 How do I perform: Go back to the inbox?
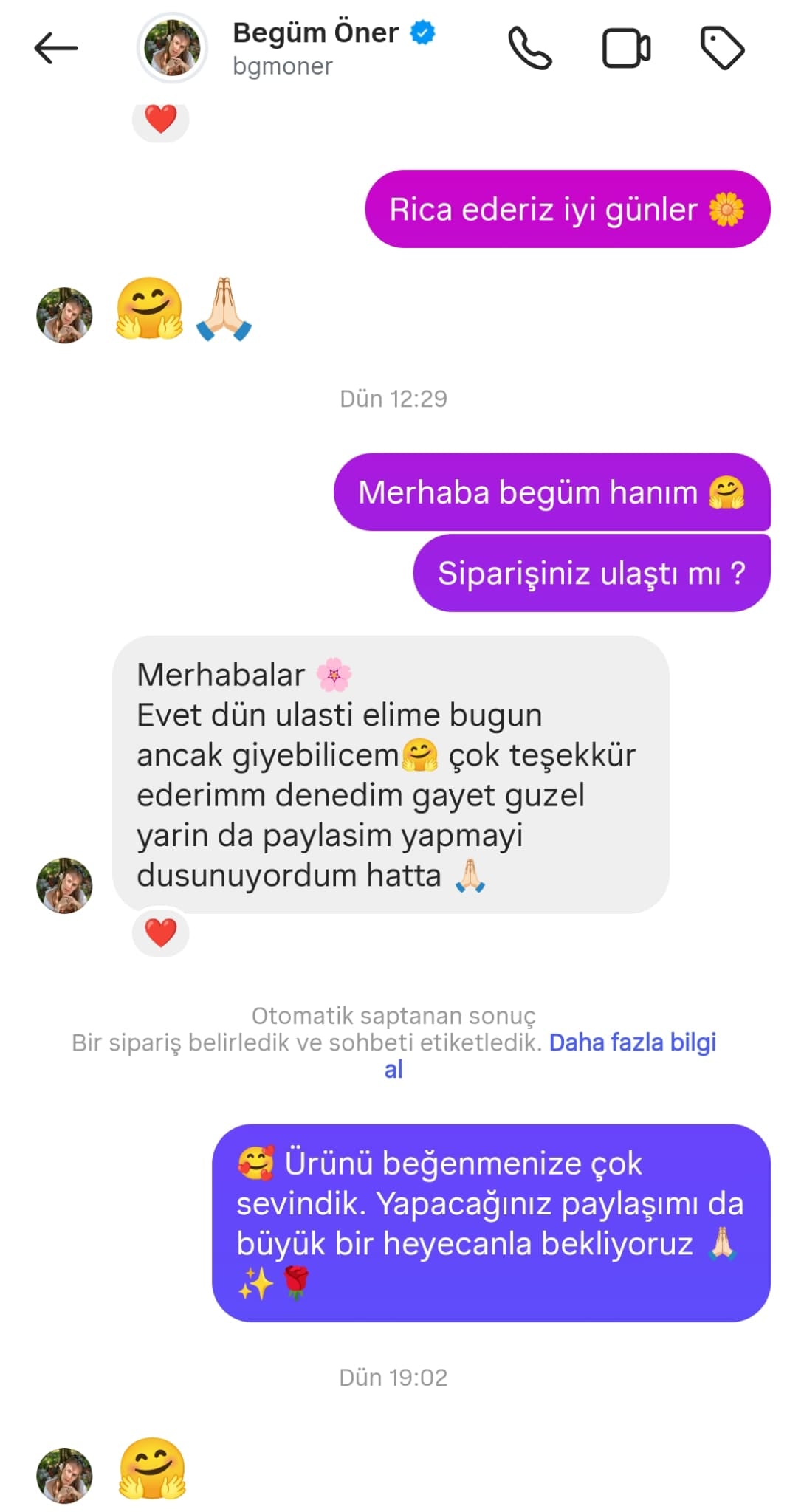coord(56,49)
